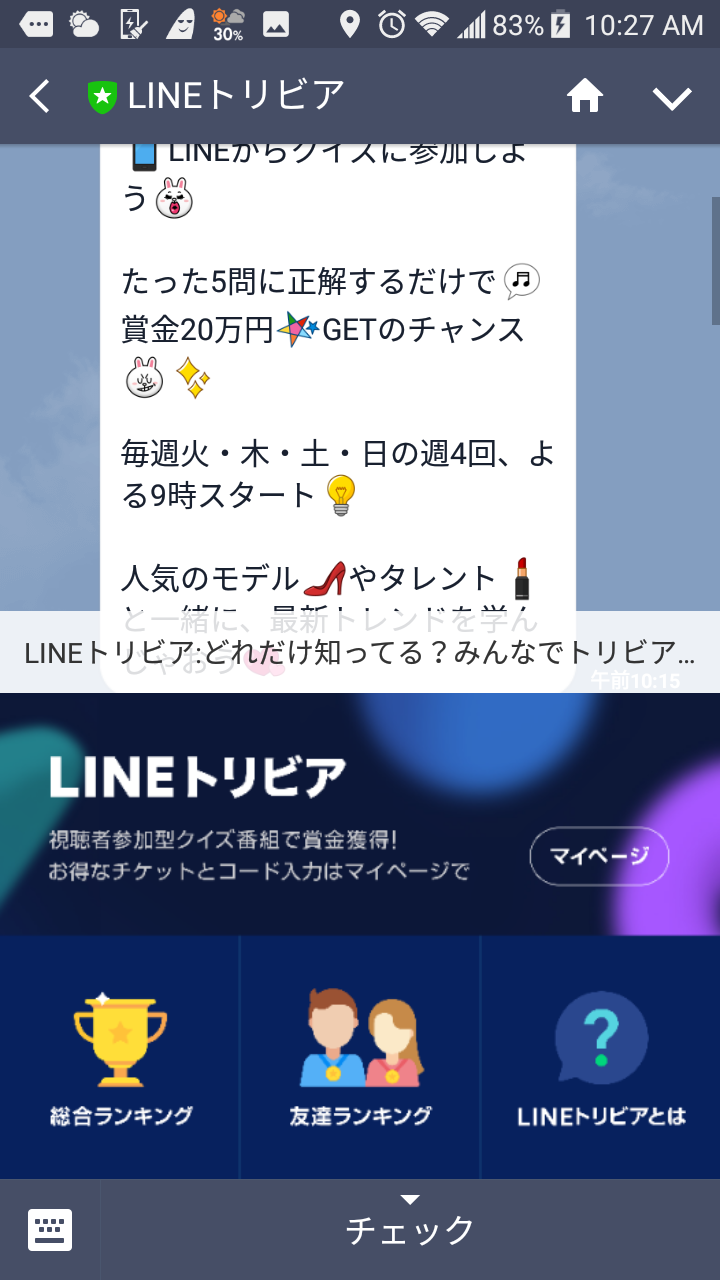This screenshot has width=720, height=1280.
Task: Switch to keyboard input
Action: [x=50, y=1230]
